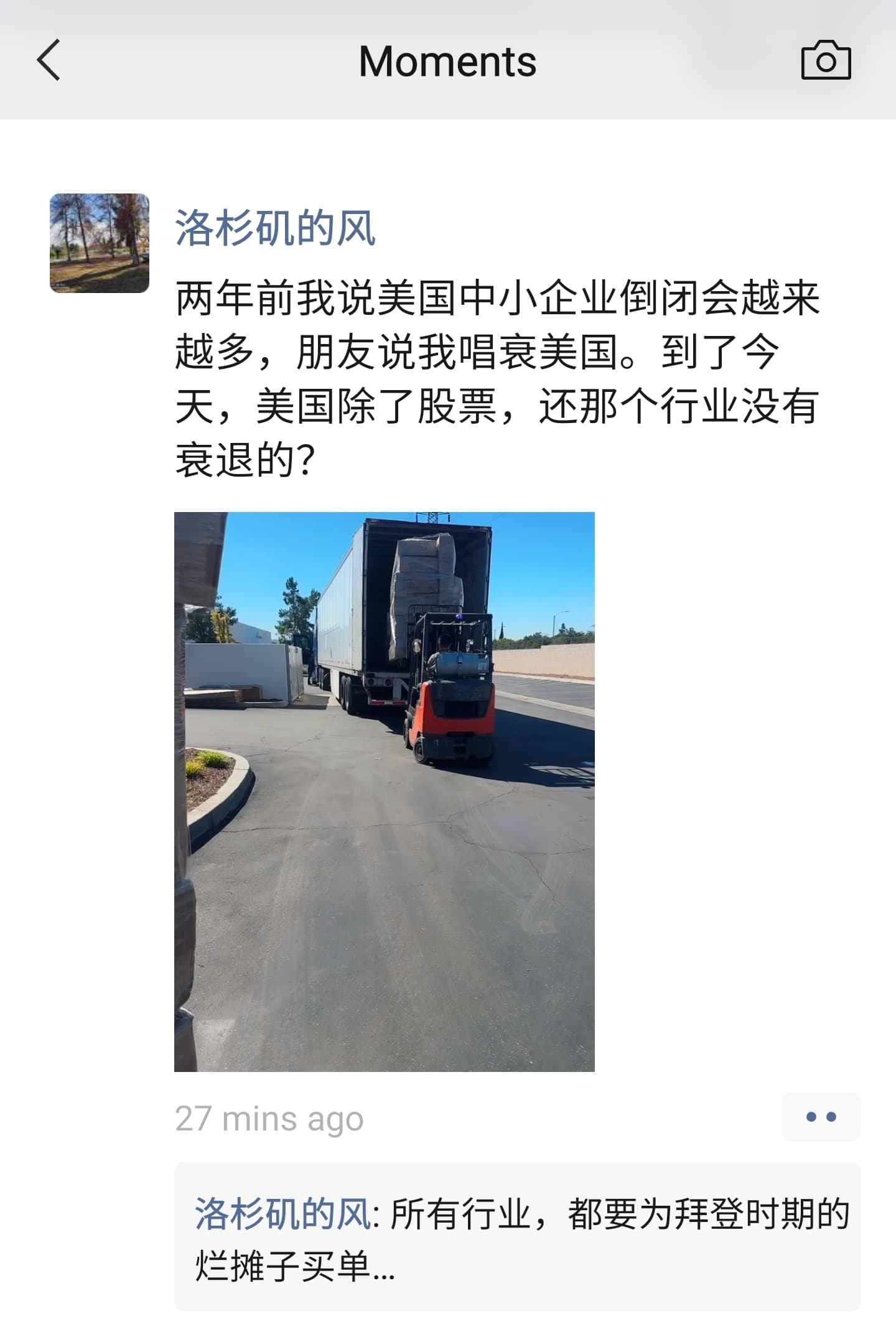The width and height of the screenshot is (896, 1342).
Task: Open the like and comment options button
Action: (821, 1117)
